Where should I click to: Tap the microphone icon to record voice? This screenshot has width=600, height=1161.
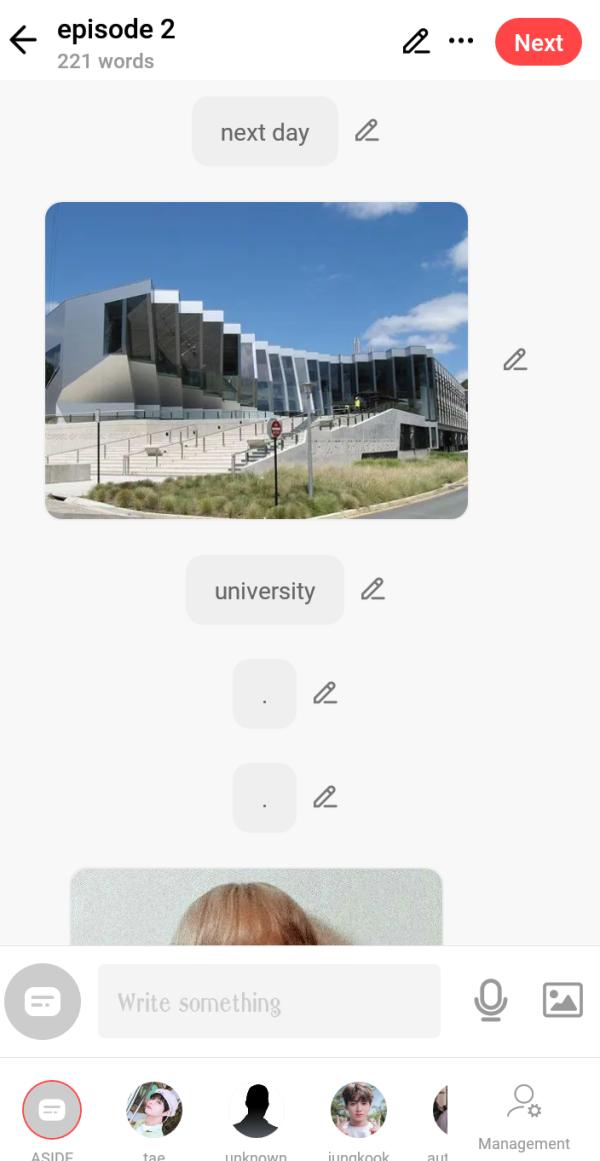[491, 1000]
